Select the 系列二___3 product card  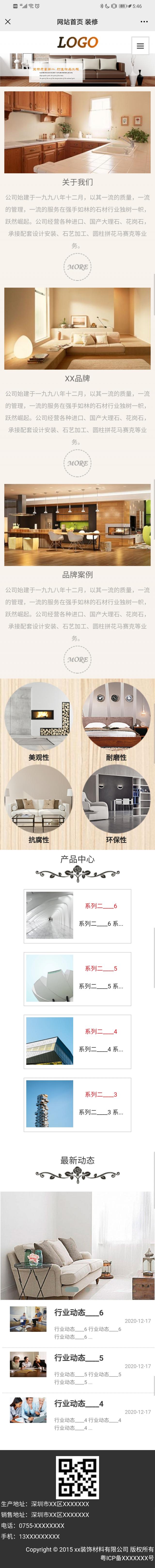click(x=77, y=1104)
